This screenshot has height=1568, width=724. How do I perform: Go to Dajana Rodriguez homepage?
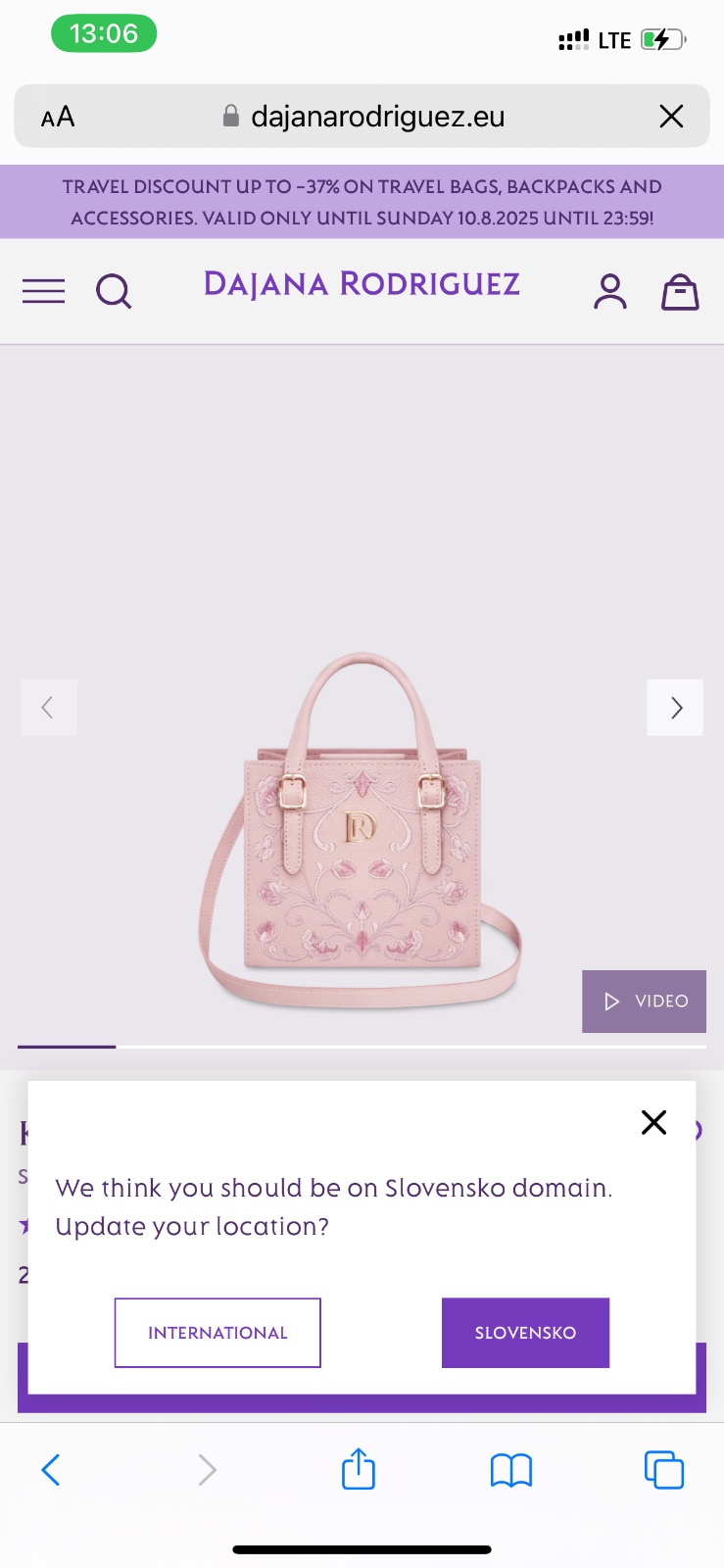pyautogui.click(x=362, y=284)
